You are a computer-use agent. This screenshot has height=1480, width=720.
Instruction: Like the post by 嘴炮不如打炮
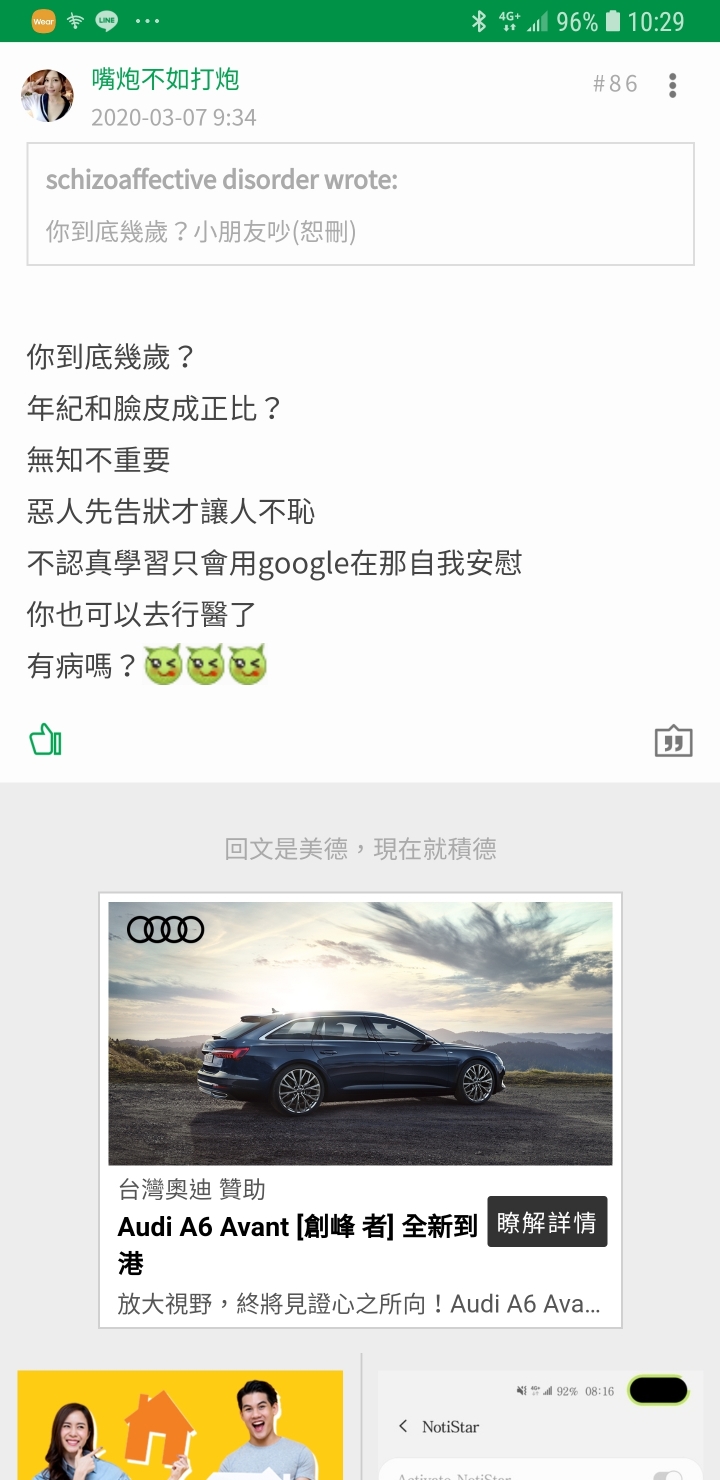click(45, 741)
